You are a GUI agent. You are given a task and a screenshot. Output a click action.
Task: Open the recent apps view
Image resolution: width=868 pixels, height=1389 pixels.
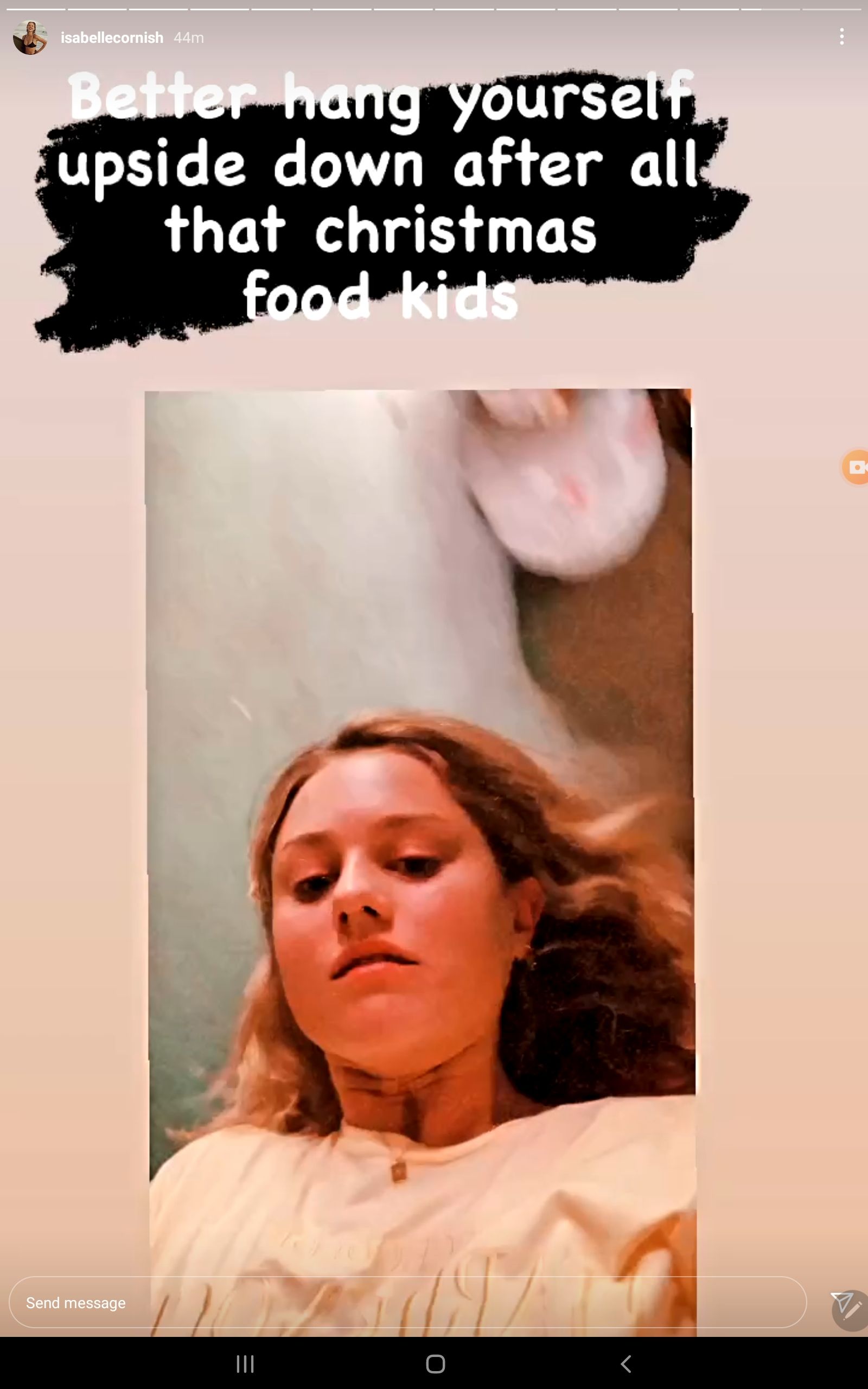click(x=245, y=1363)
